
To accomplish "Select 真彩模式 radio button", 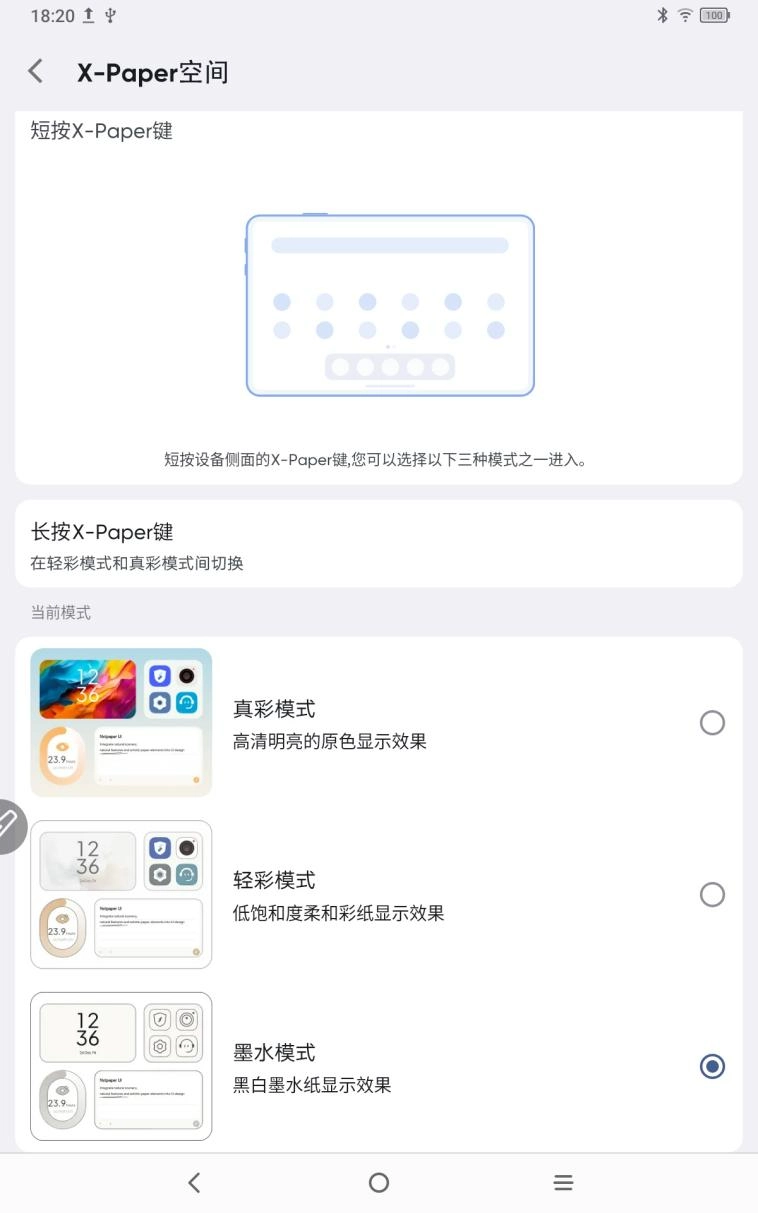I will pos(712,722).
